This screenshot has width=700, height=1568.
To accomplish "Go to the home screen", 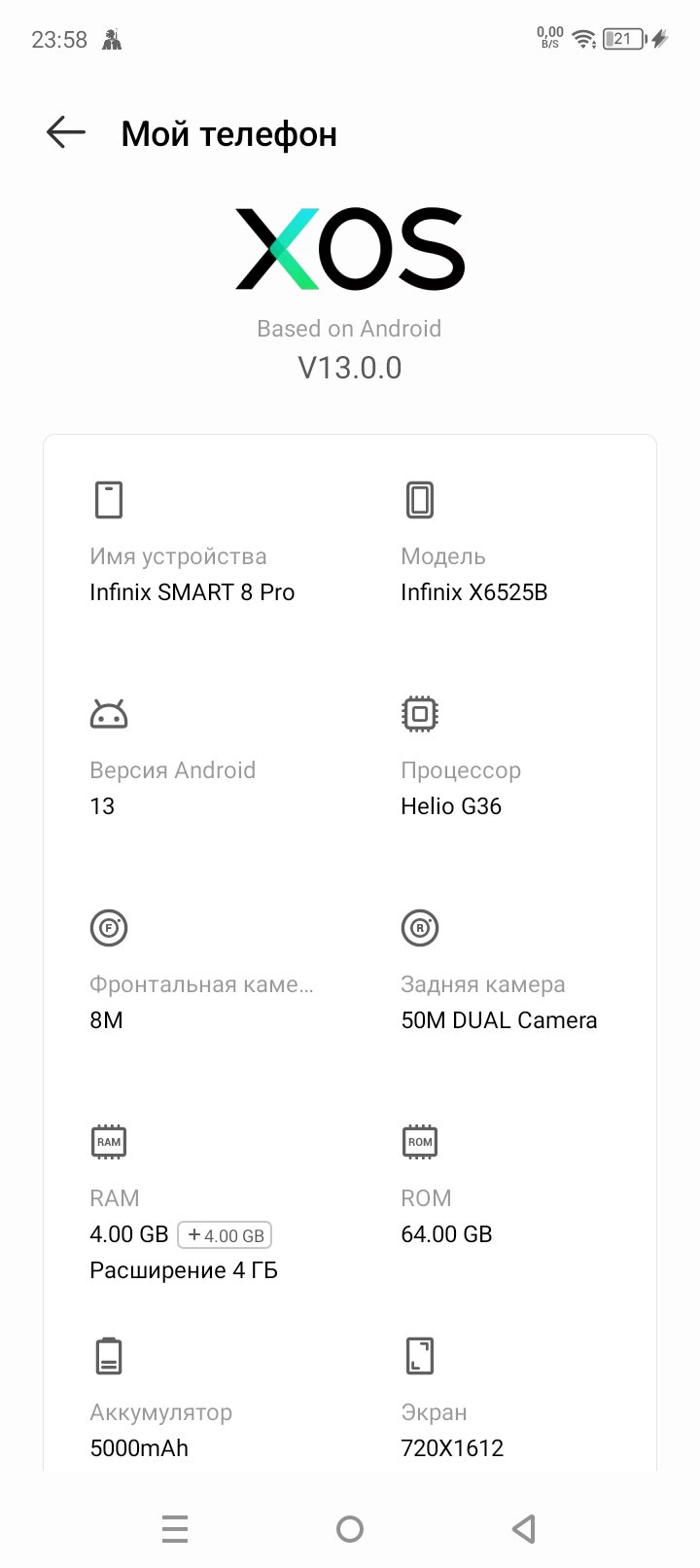I will [x=350, y=1529].
